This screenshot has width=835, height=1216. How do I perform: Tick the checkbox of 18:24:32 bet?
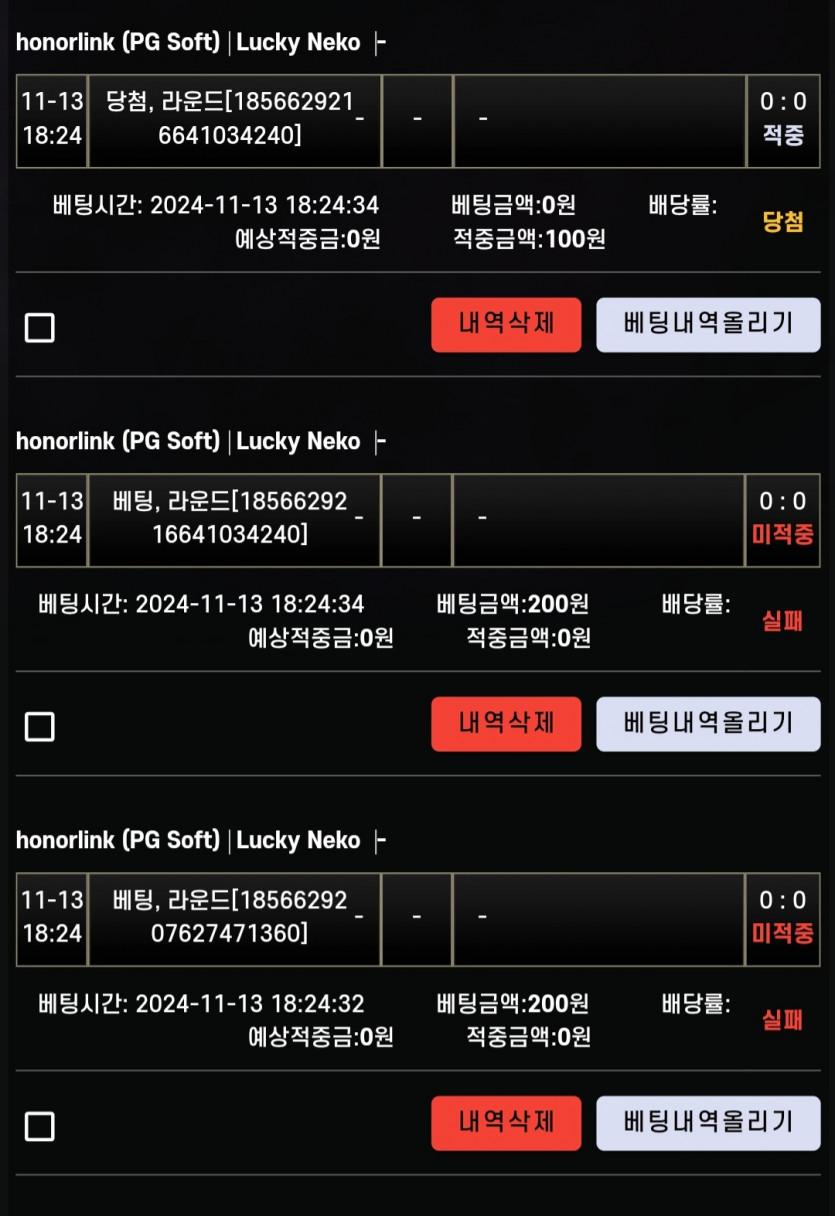(39, 1126)
